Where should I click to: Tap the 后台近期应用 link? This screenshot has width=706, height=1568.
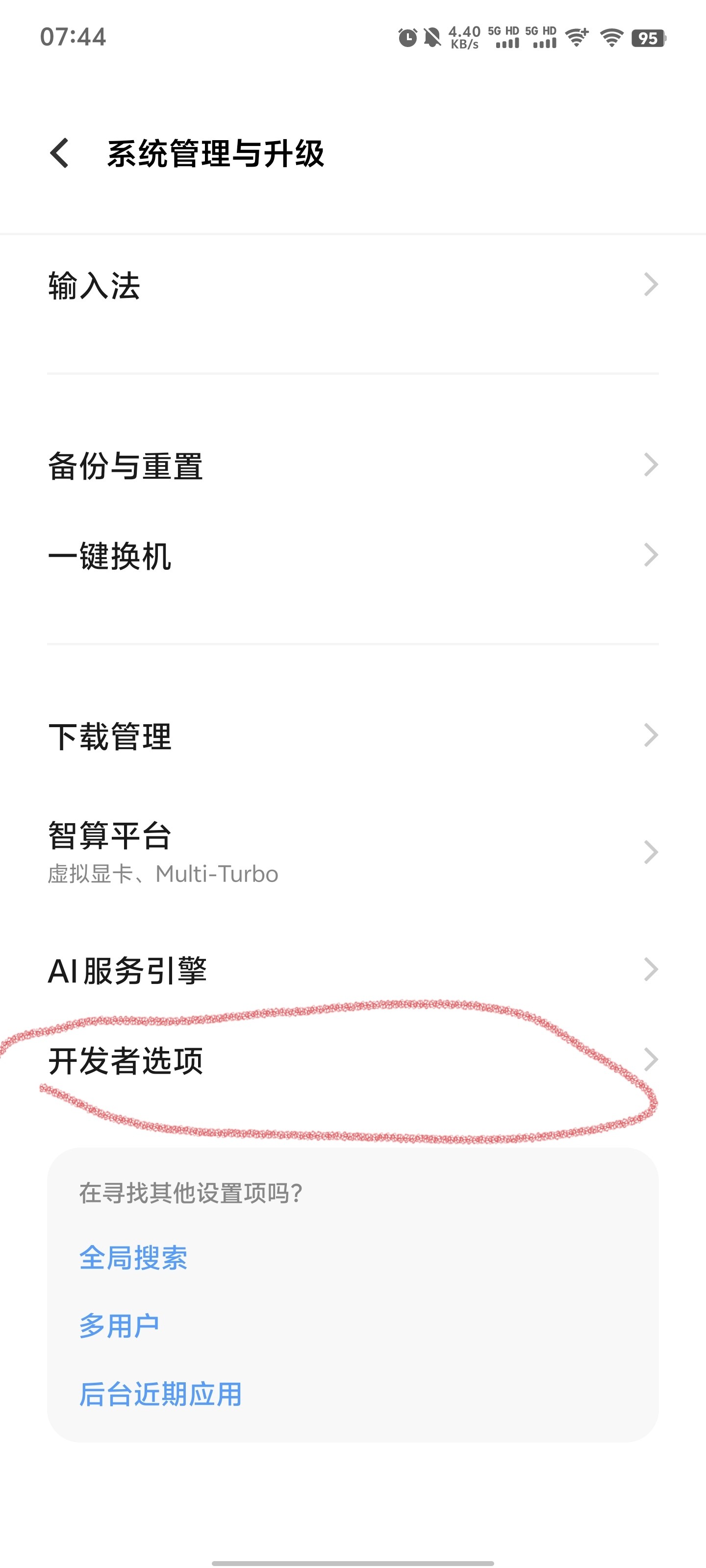tap(161, 1394)
